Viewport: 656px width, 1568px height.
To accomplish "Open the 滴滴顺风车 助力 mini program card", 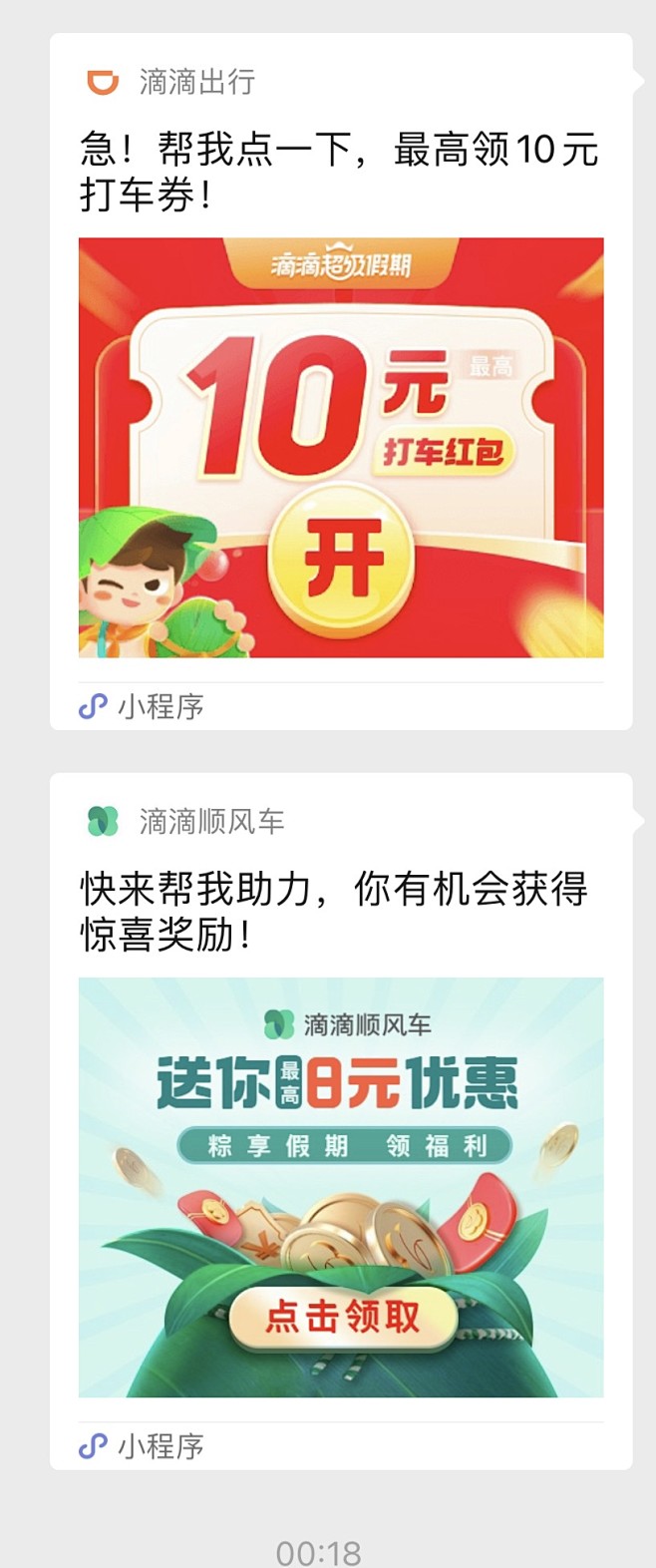I will pyautogui.click(x=341, y=1187).
